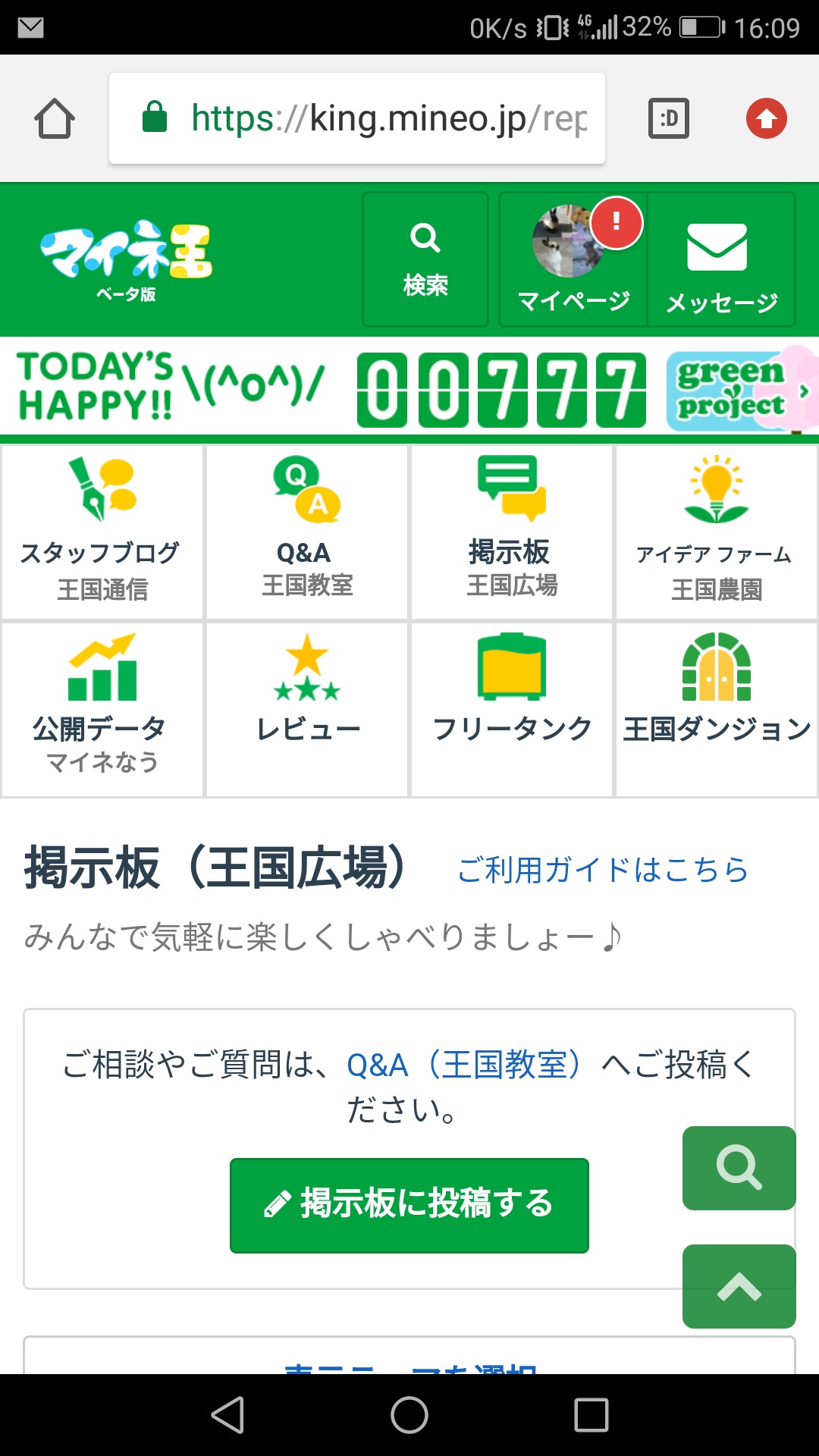Tap the URL address bar
The width and height of the screenshot is (819, 1456).
click(x=356, y=118)
